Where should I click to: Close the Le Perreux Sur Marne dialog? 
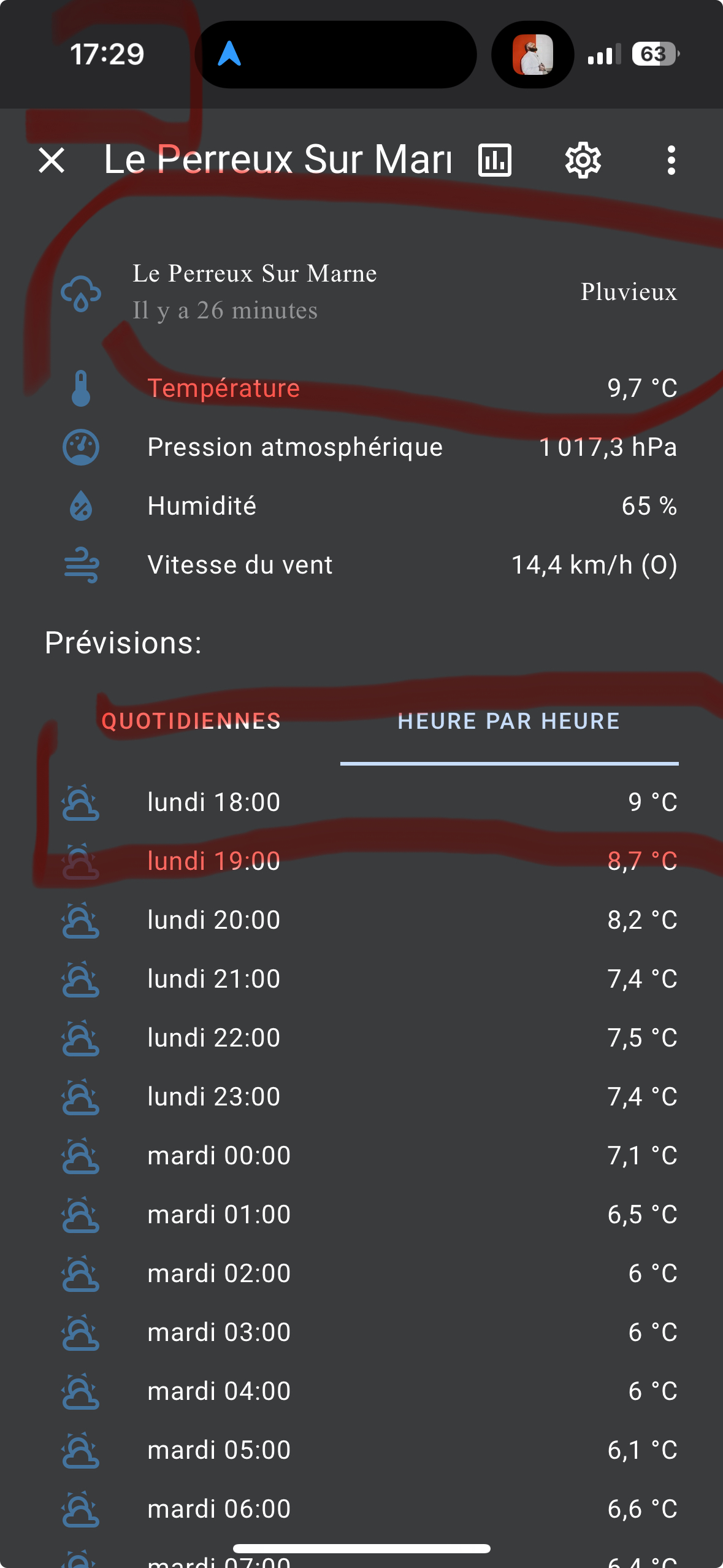tap(52, 161)
